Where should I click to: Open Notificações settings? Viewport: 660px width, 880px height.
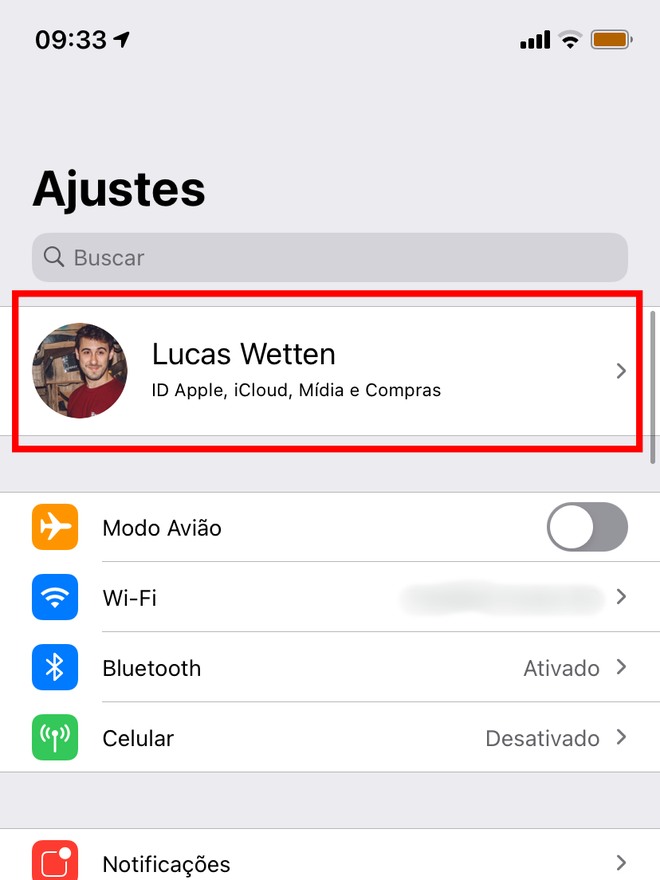click(x=329, y=862)
